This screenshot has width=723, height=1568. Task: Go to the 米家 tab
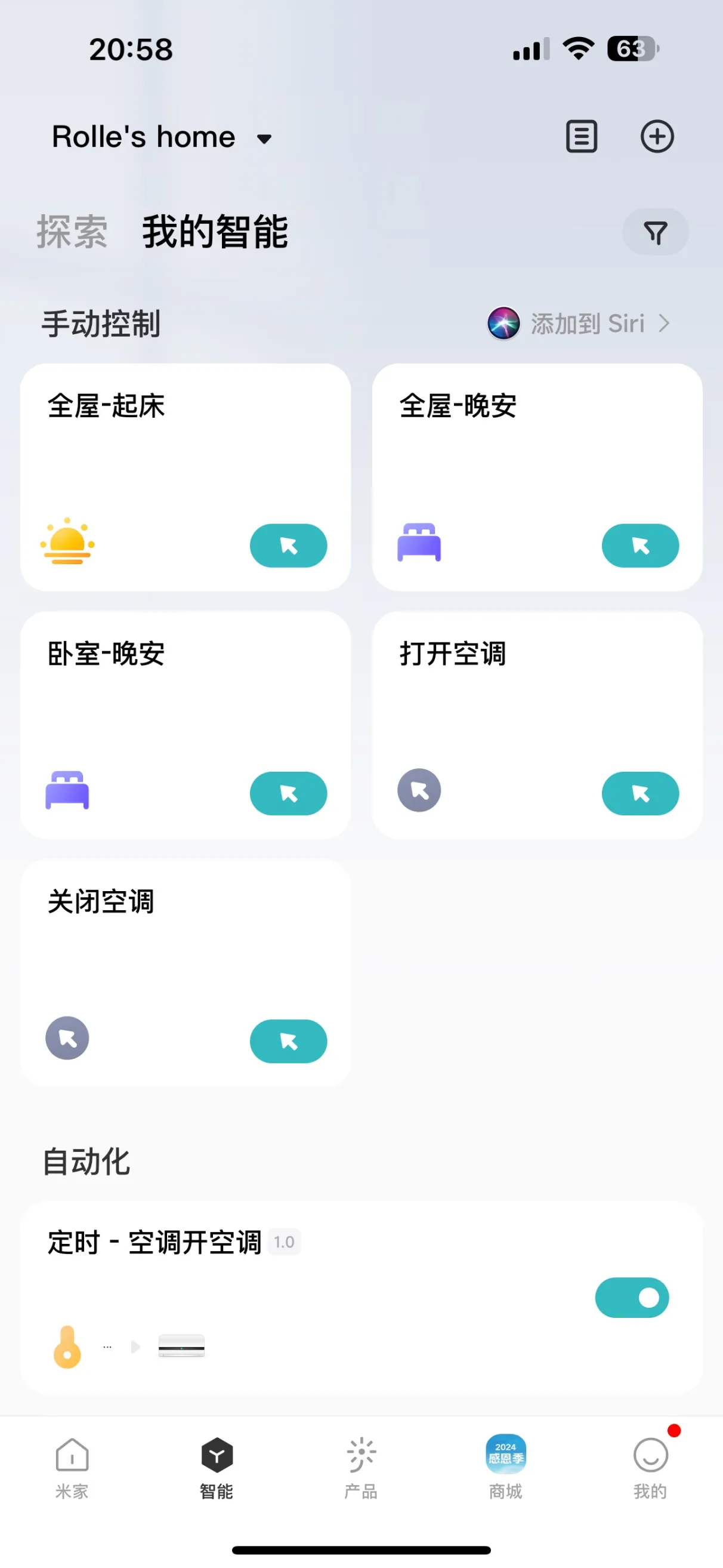point(72,1468)
